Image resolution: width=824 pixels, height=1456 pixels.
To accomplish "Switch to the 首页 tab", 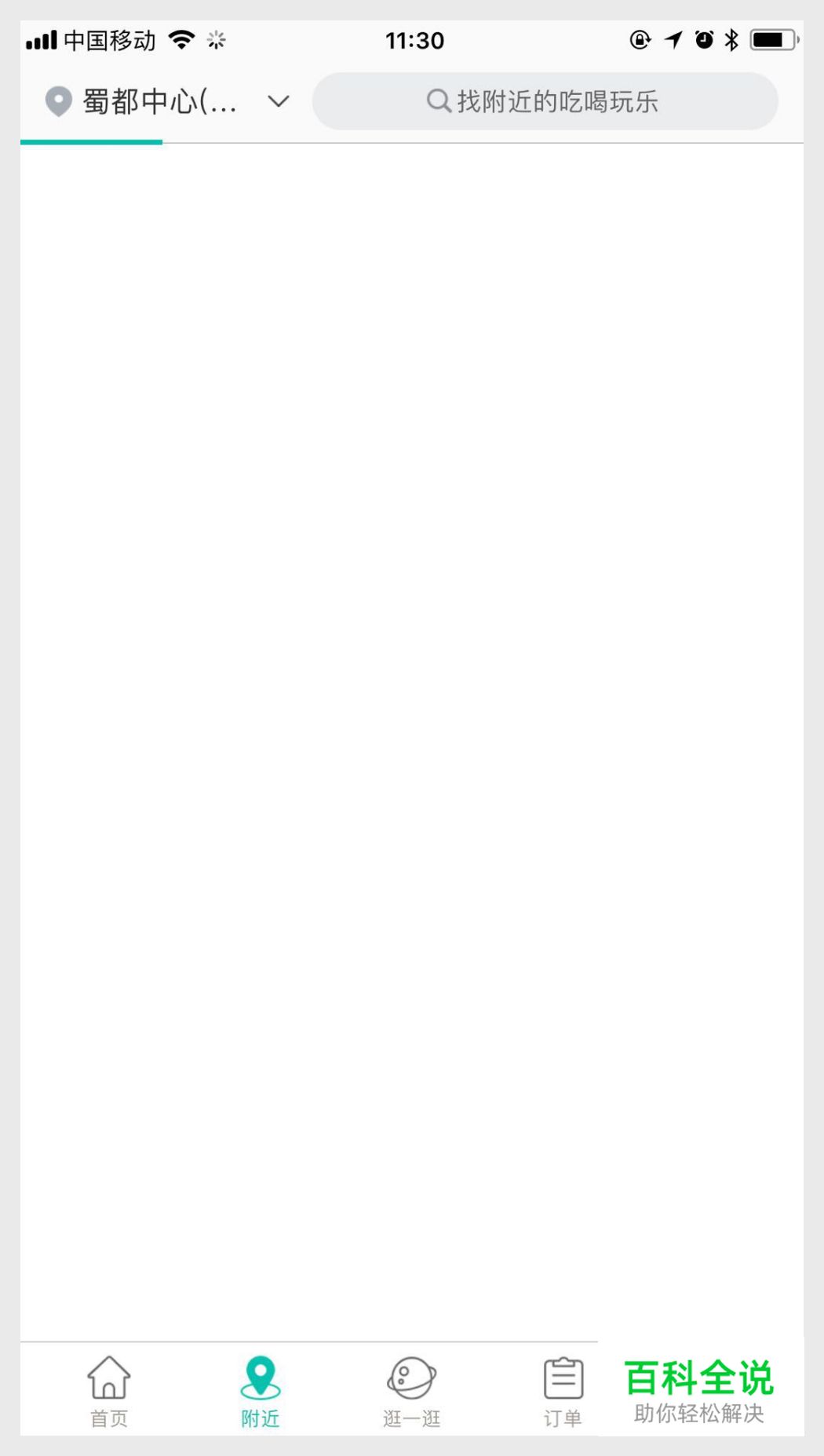I will [x=108, y=1391].
